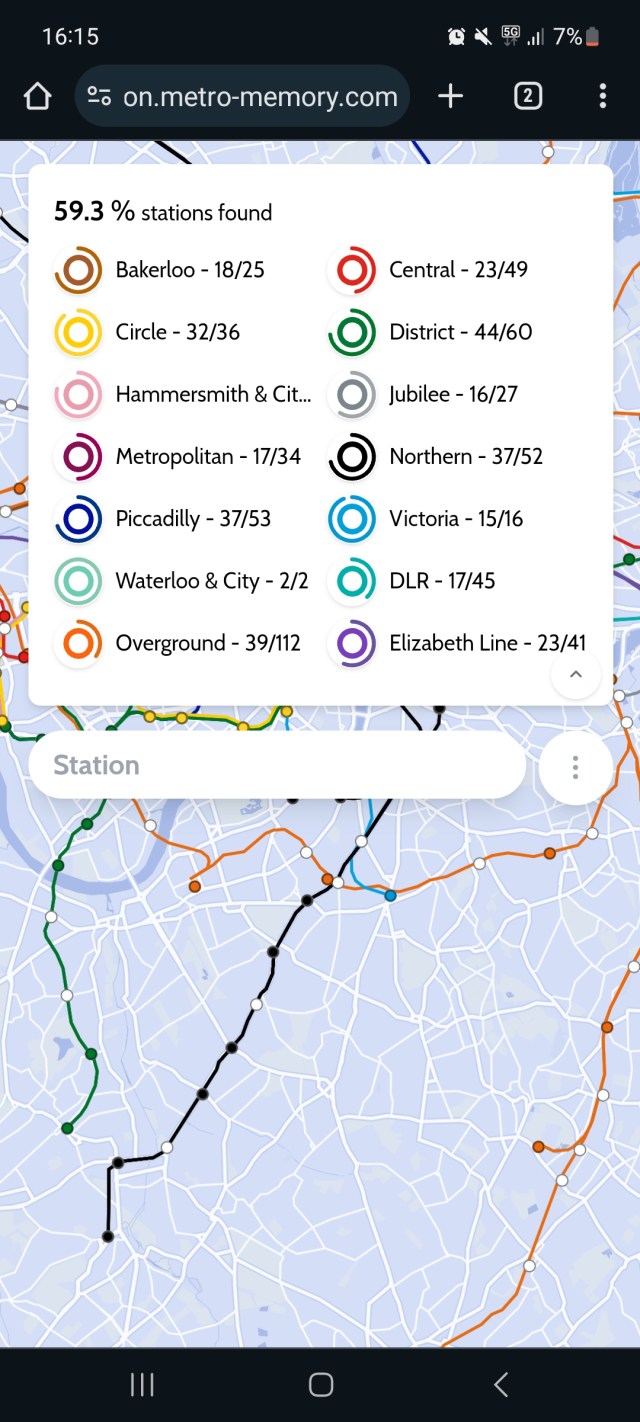Screen dimensions: 640x1422
Task: Open the browser overflow menu
Action: click(x=602, y=96)
